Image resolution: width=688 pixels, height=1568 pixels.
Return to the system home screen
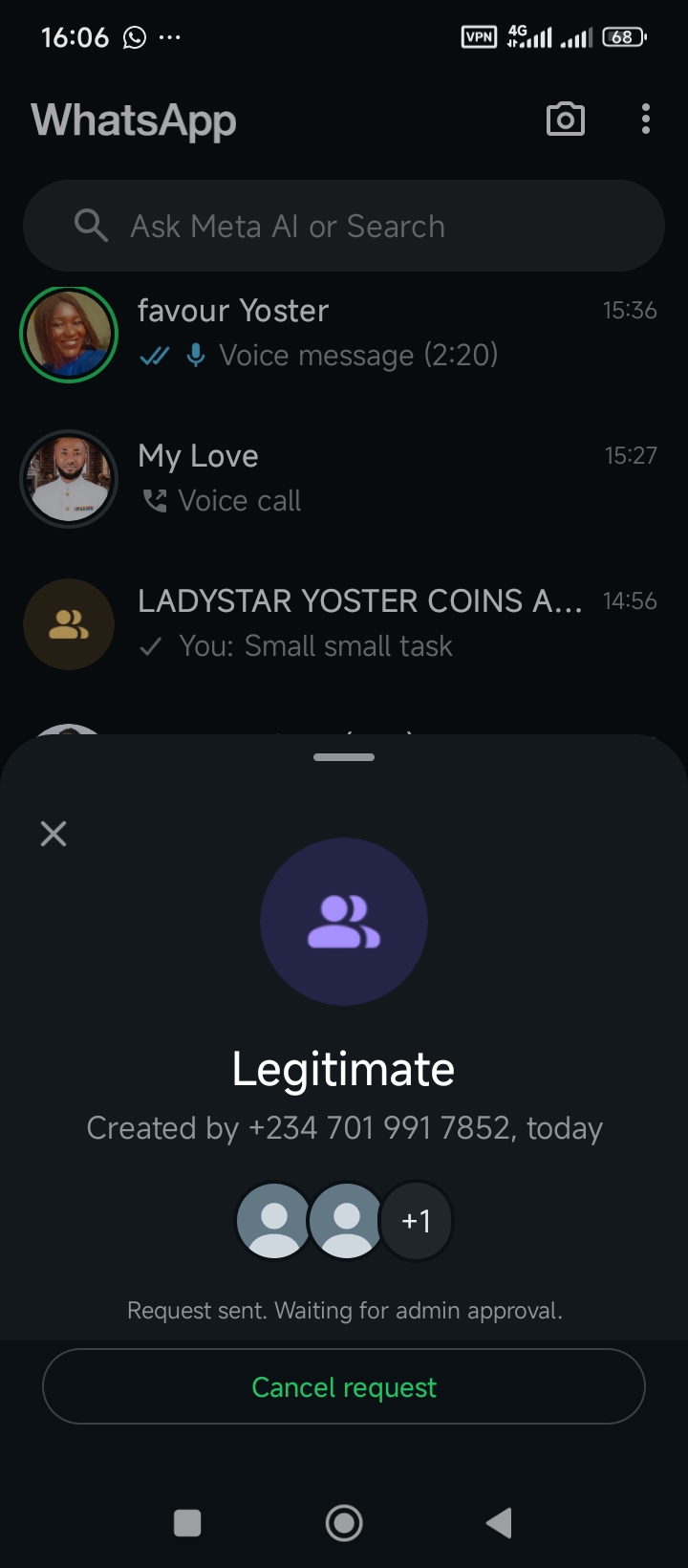[344, 1523]
